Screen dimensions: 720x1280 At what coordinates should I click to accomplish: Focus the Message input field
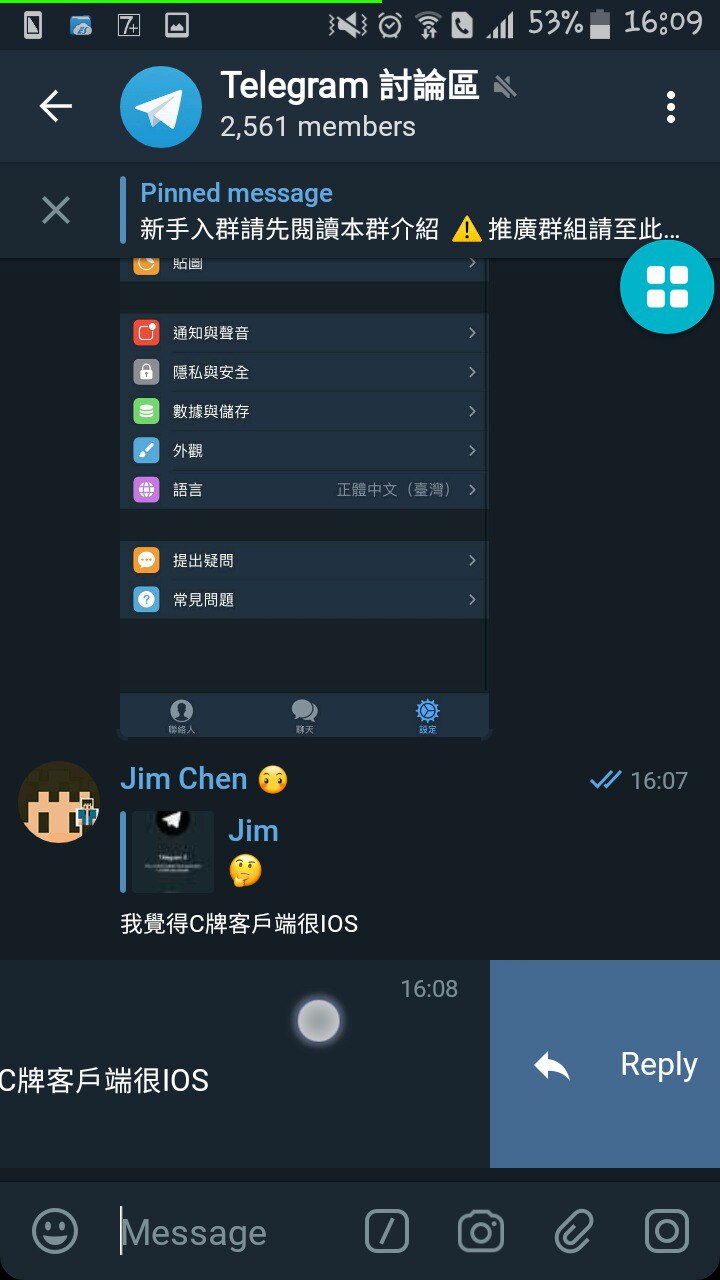point(230,1232)
